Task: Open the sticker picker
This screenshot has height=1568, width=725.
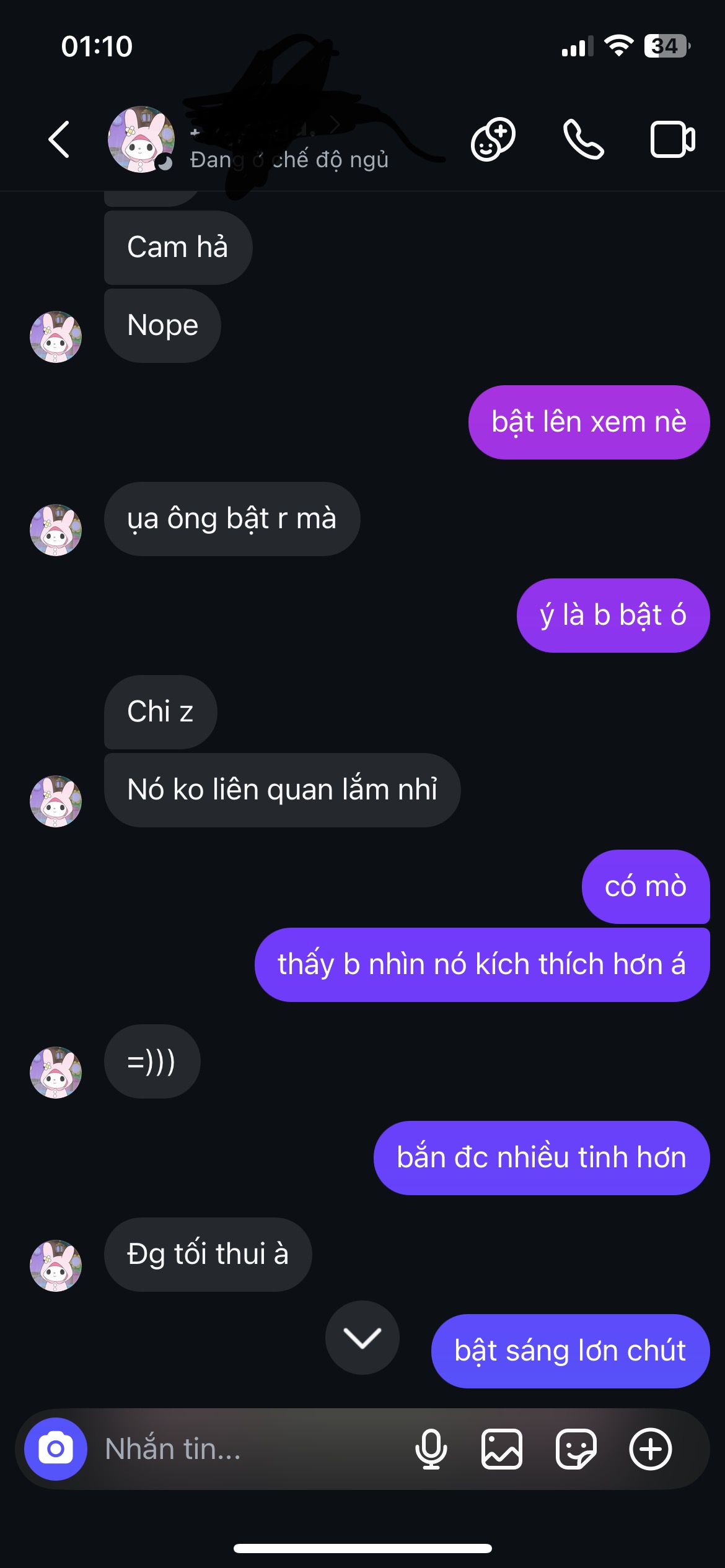Action: click(576, 1449)
